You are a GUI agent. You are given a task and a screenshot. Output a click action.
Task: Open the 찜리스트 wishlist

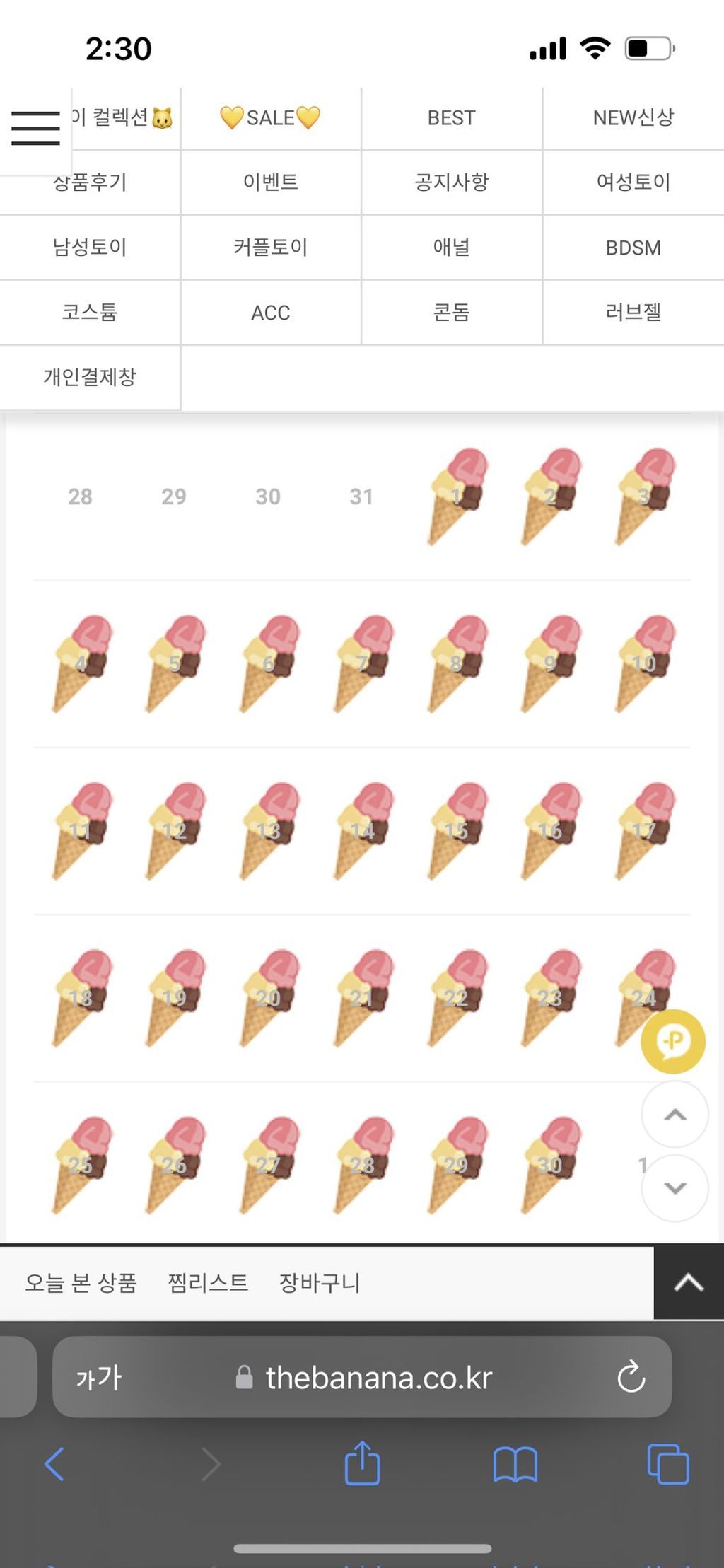[208, 1282]
